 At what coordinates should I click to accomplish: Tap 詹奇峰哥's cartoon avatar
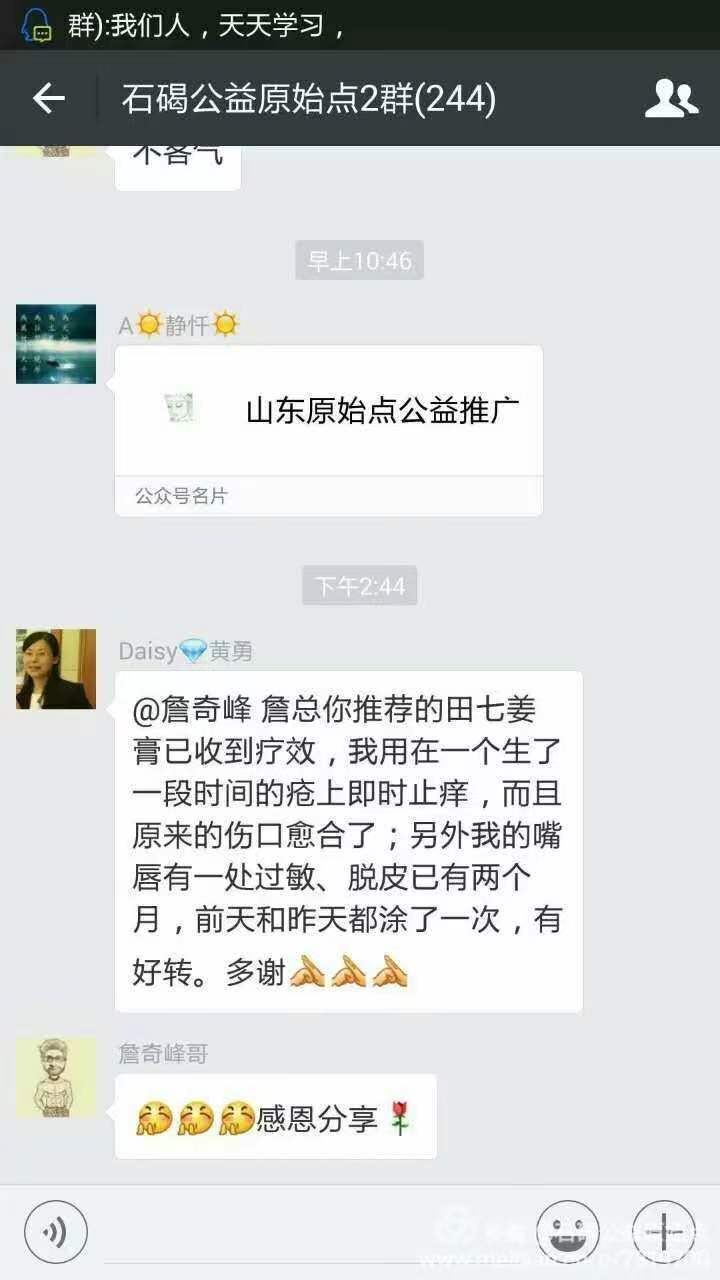point(56,1077)
